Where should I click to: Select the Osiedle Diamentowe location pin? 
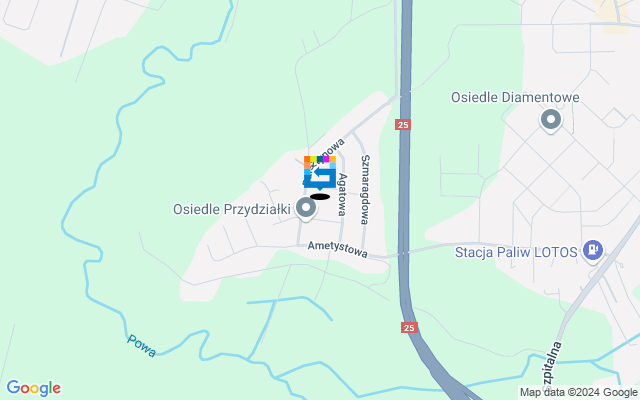point(550,121)
